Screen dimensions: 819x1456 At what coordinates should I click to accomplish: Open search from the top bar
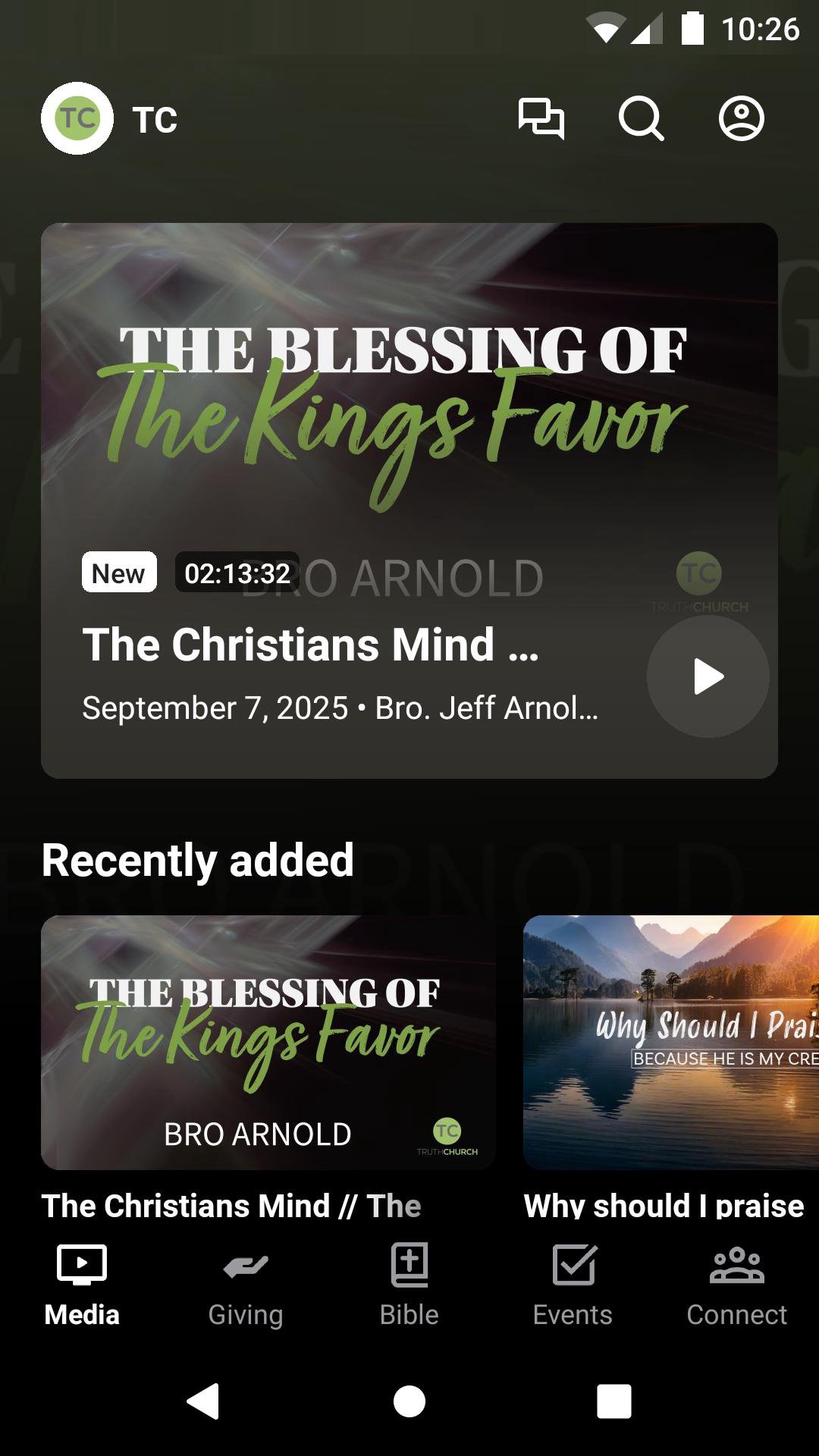641,118
